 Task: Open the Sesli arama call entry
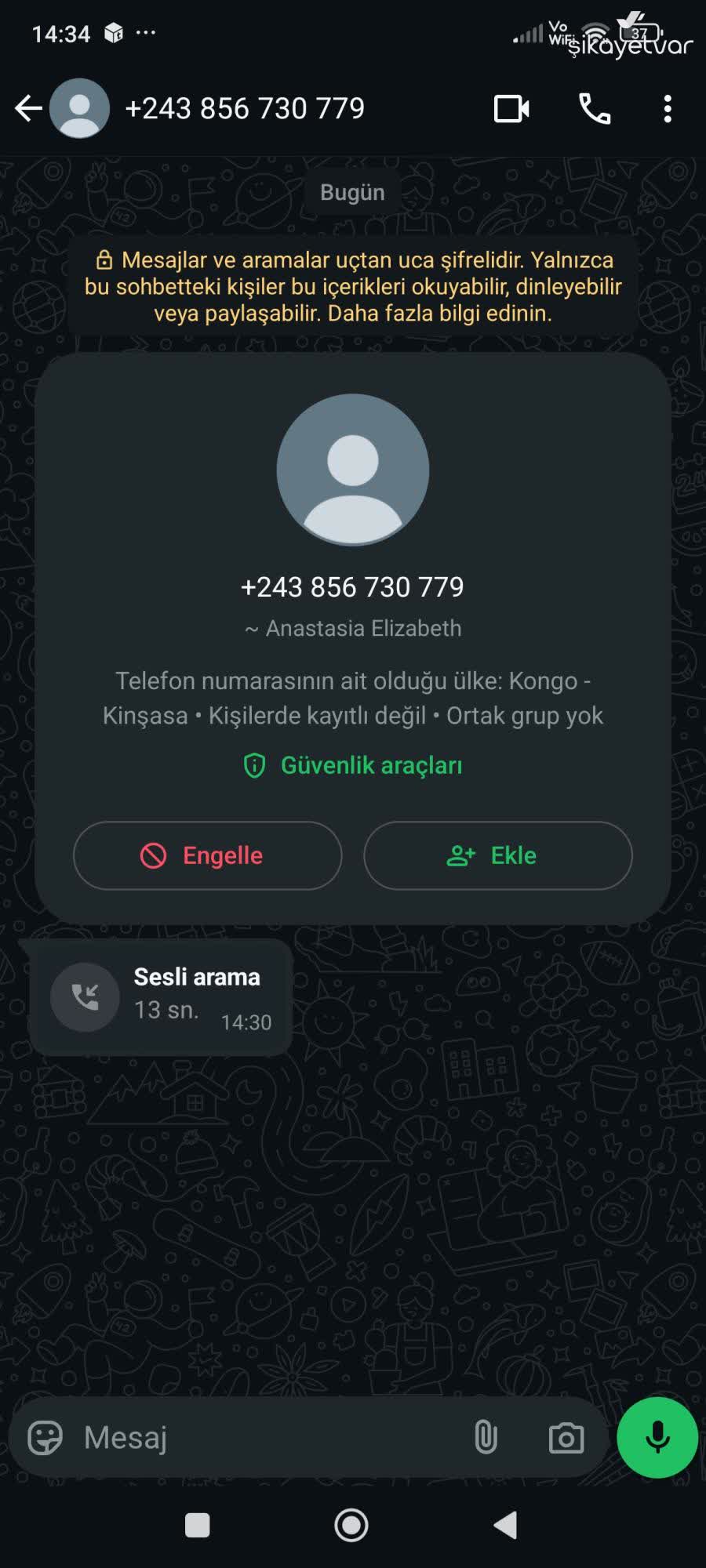pos(161,996)
